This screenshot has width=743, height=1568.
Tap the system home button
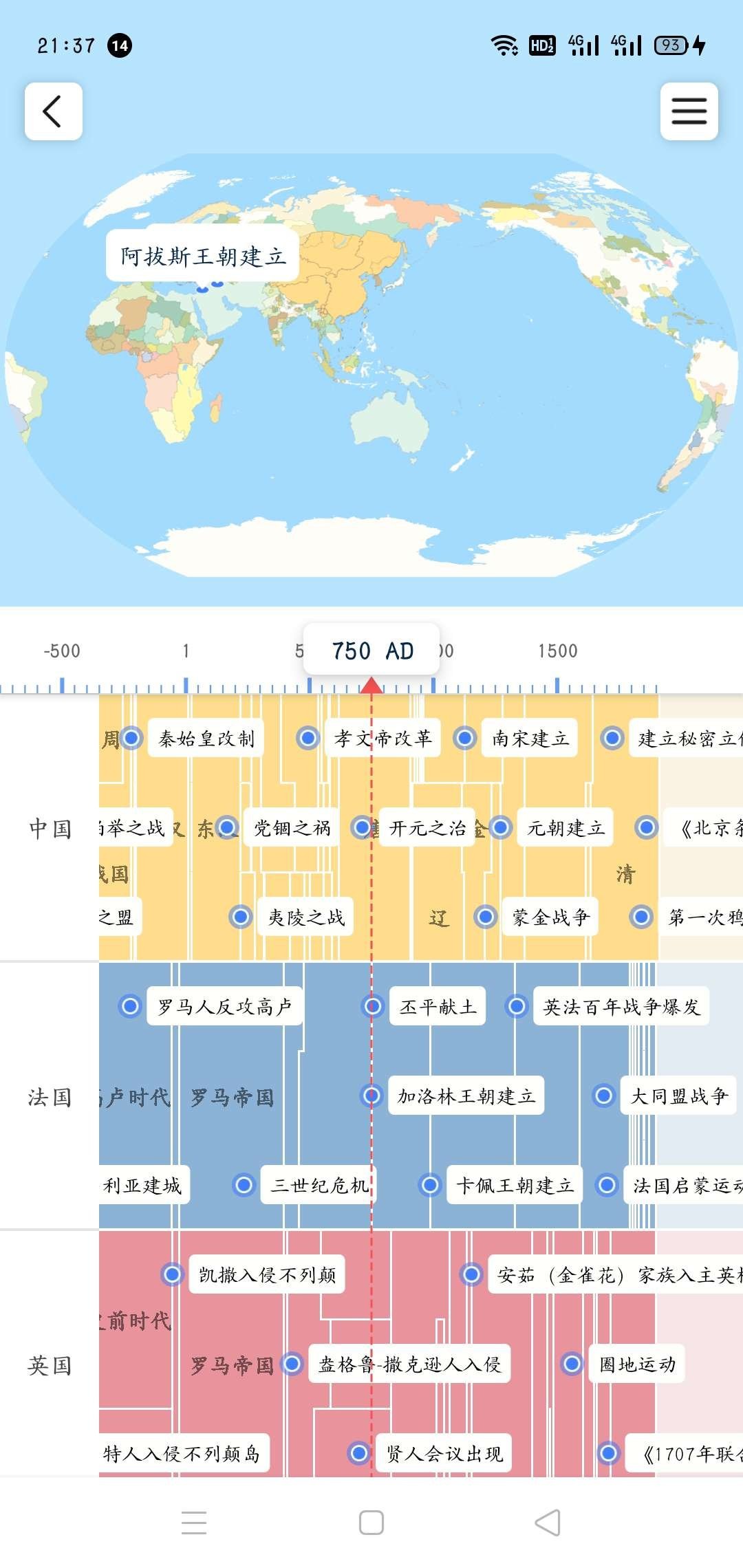(371, 1523)
